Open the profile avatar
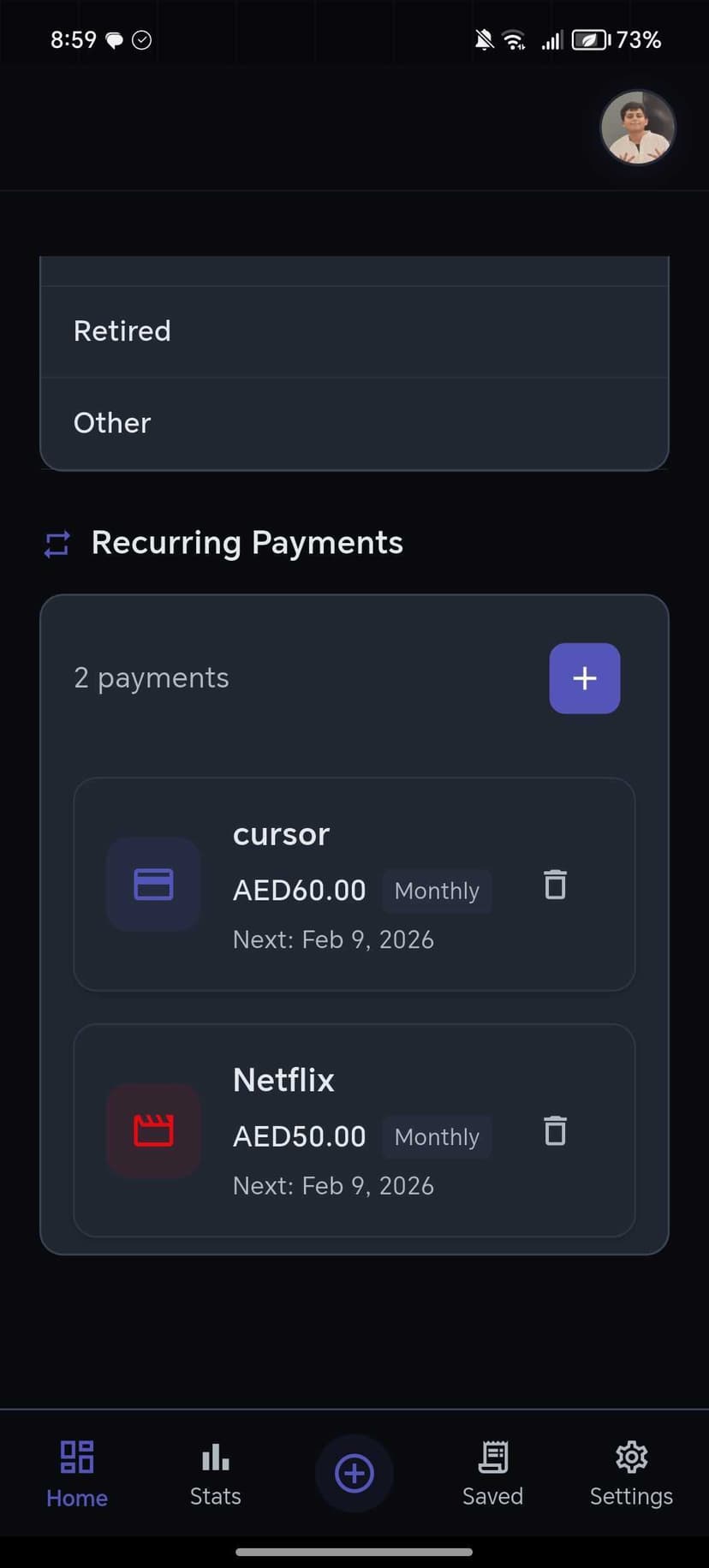709x1568 pixels. [x=638, y=128]
